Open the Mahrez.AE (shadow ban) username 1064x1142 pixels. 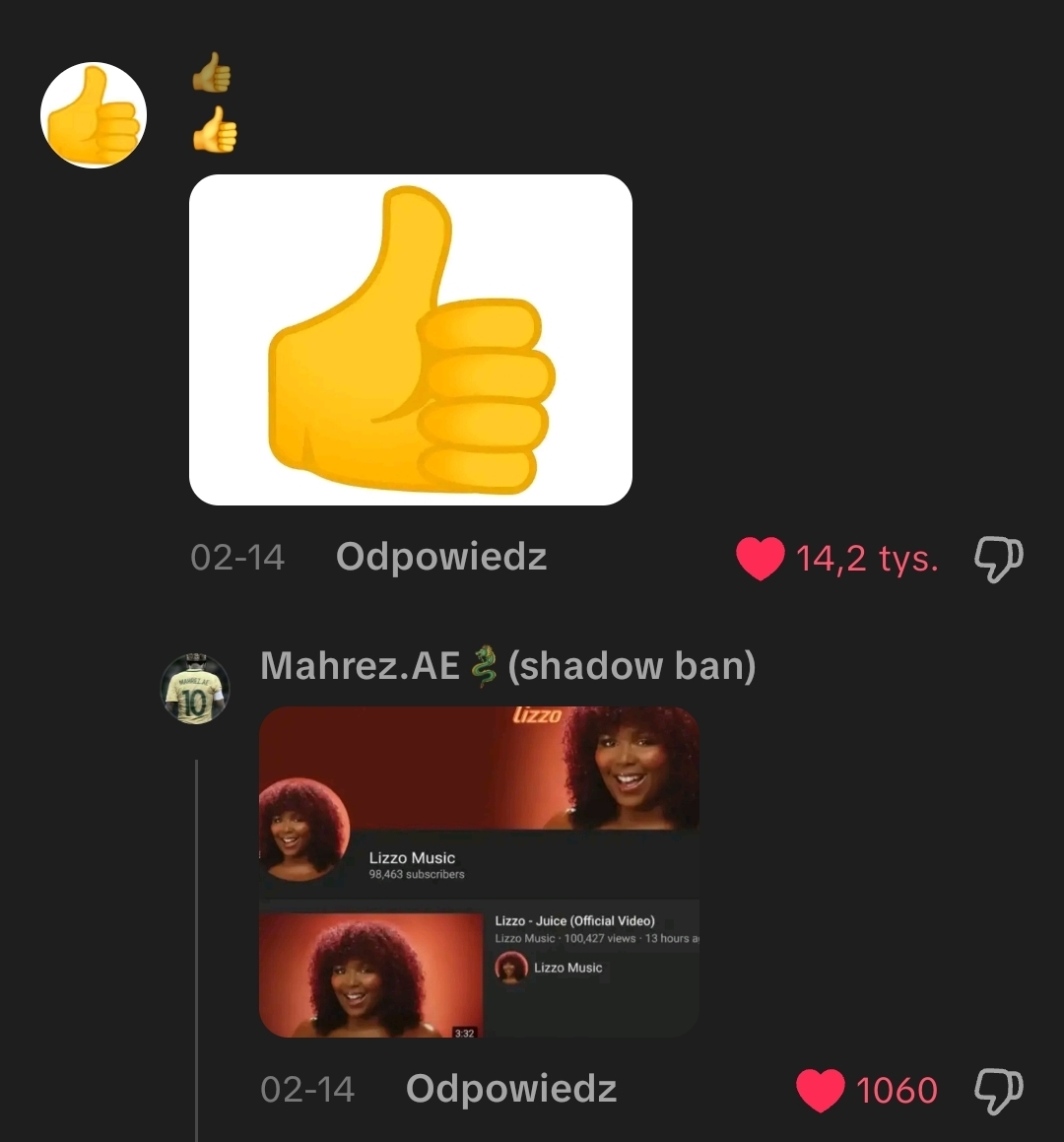tap(507, 666)
